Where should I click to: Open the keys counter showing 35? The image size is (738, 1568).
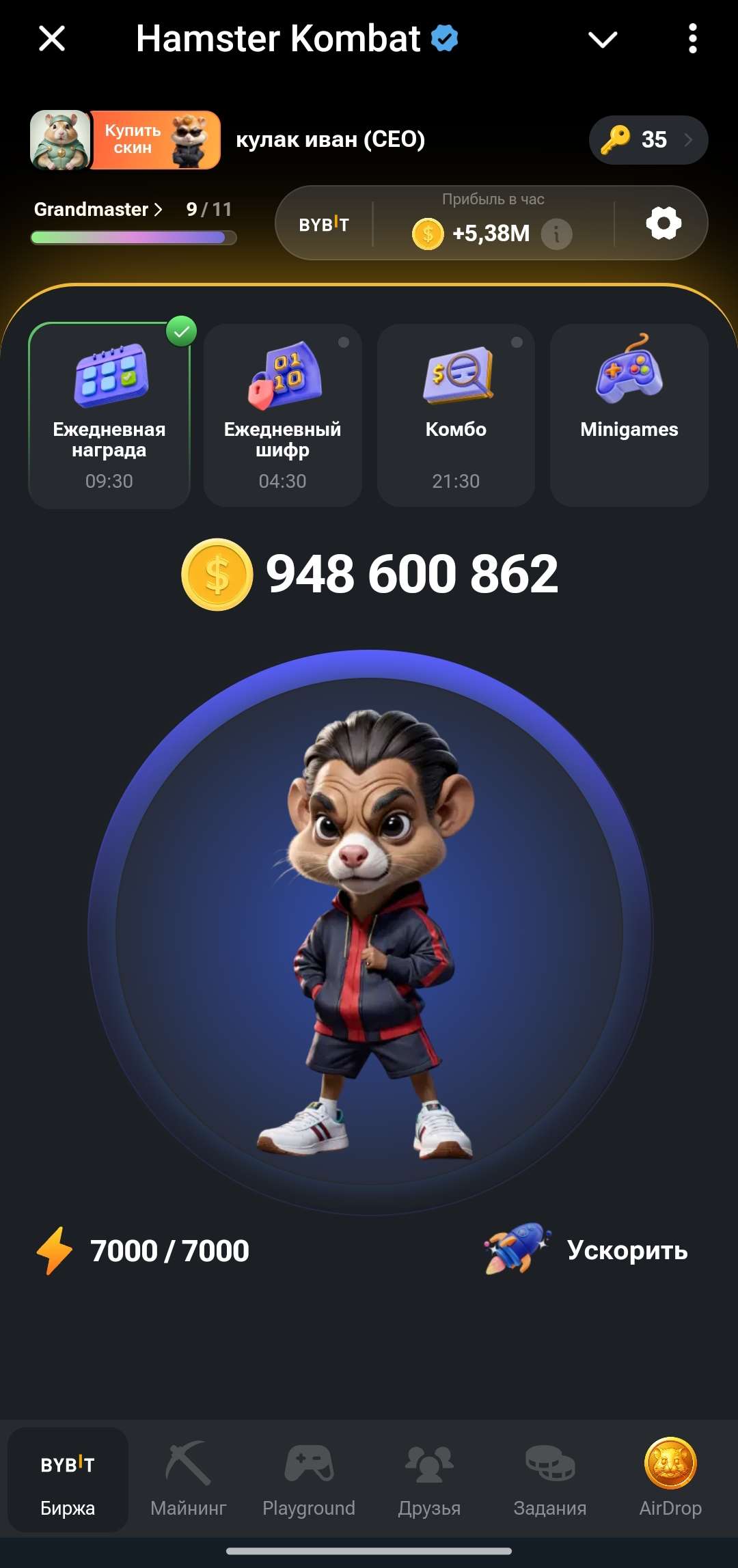(x=646, y=140)
